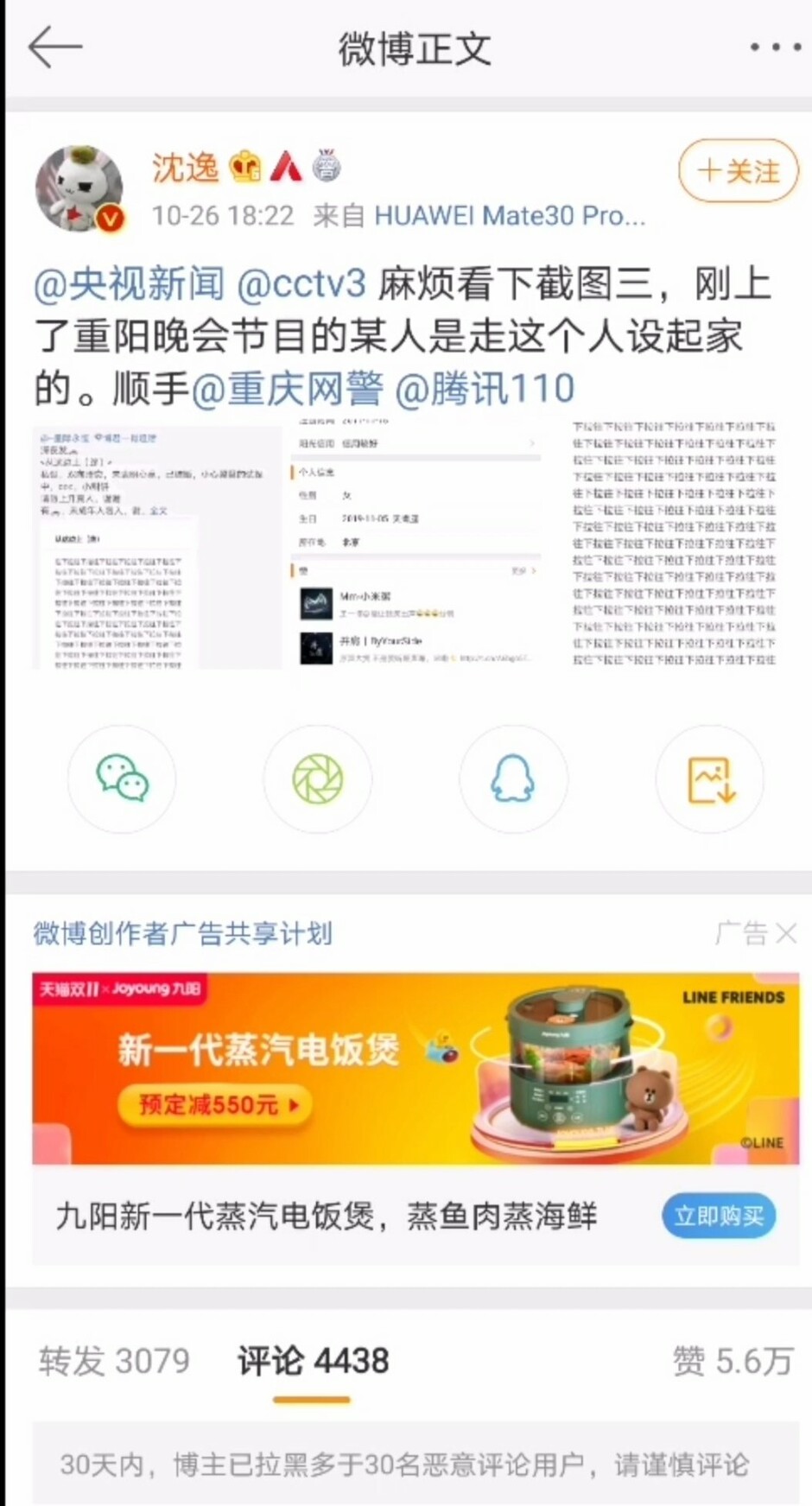Follow 沈逸 with the 关注 button
The height and width of the screenshot is (1506, 812).
[739, 171]
